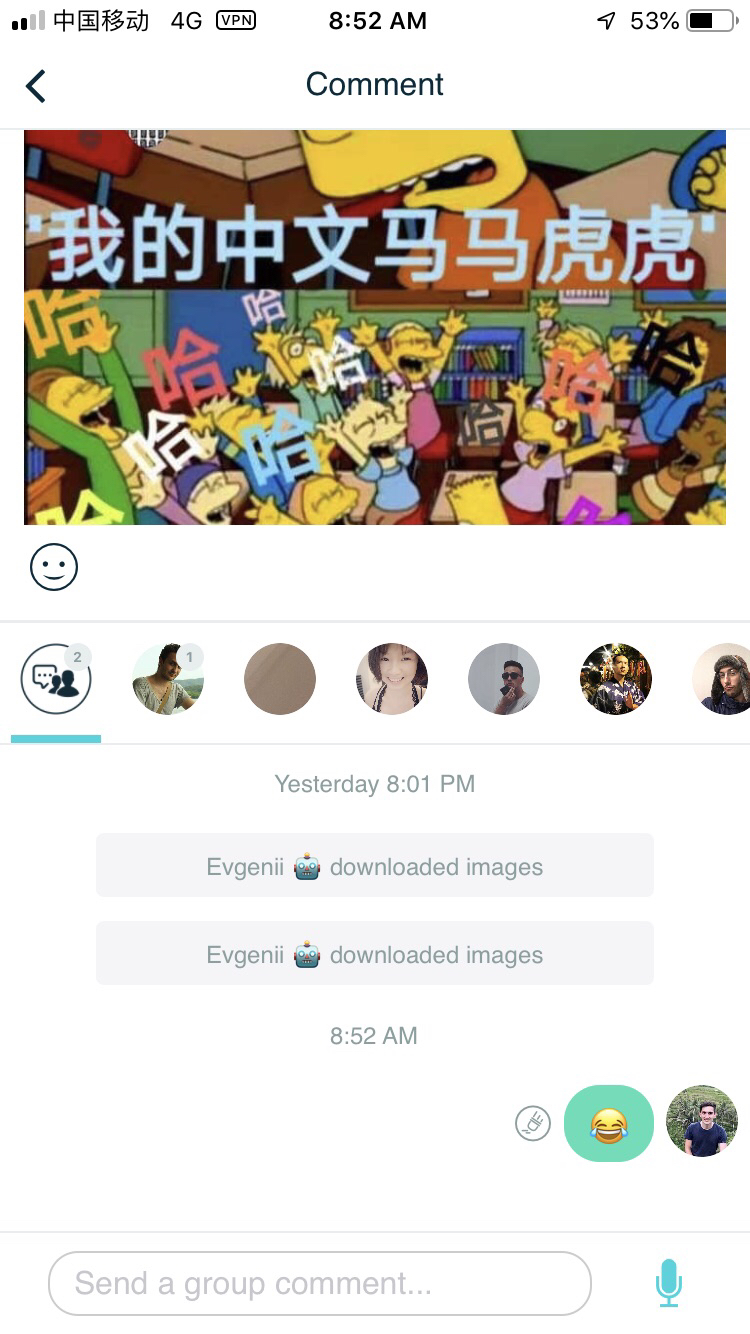Switch to the avatar with the 1 badge

coord(168,679)
